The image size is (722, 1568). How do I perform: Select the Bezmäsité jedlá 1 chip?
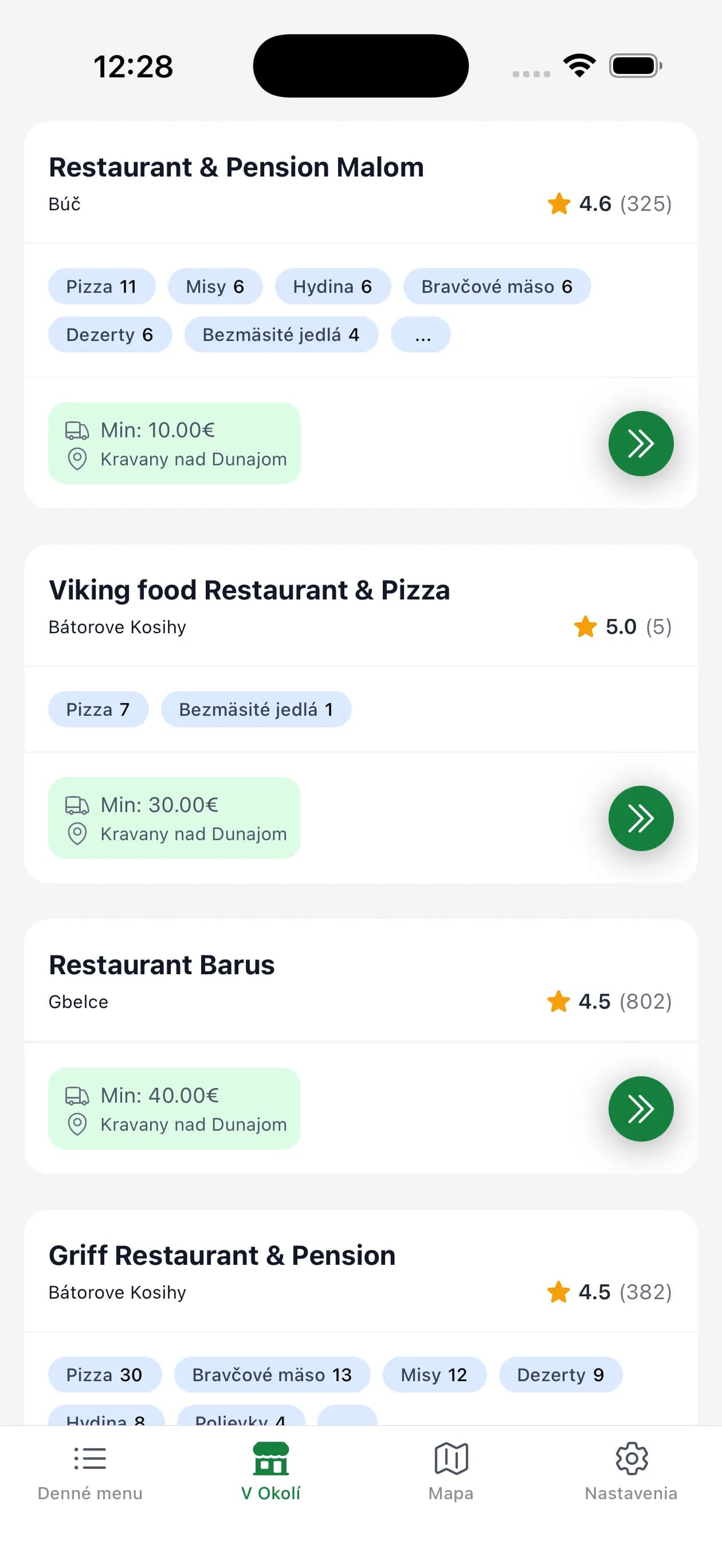tap(256, 708)
